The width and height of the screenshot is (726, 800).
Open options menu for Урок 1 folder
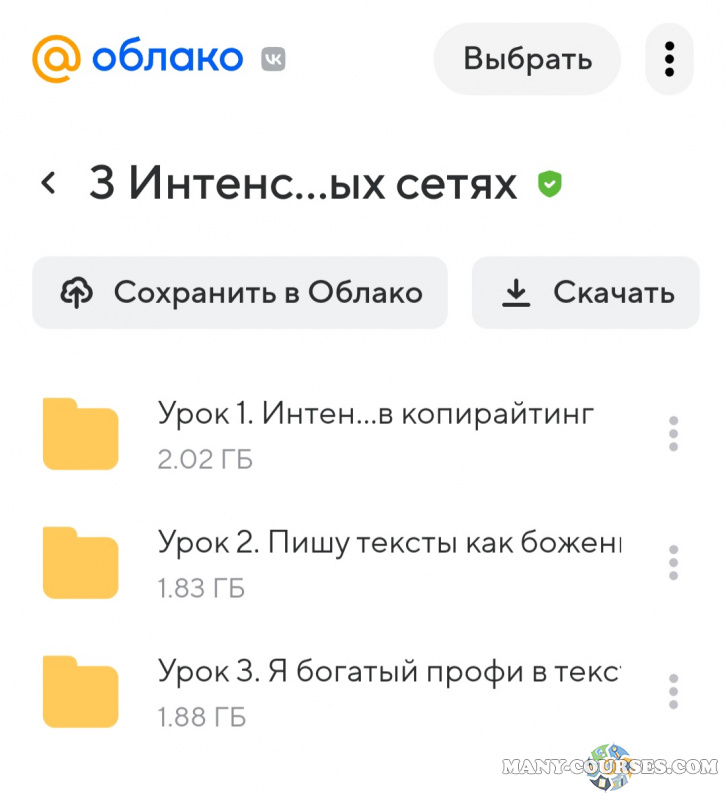click(x=673, y=433)
